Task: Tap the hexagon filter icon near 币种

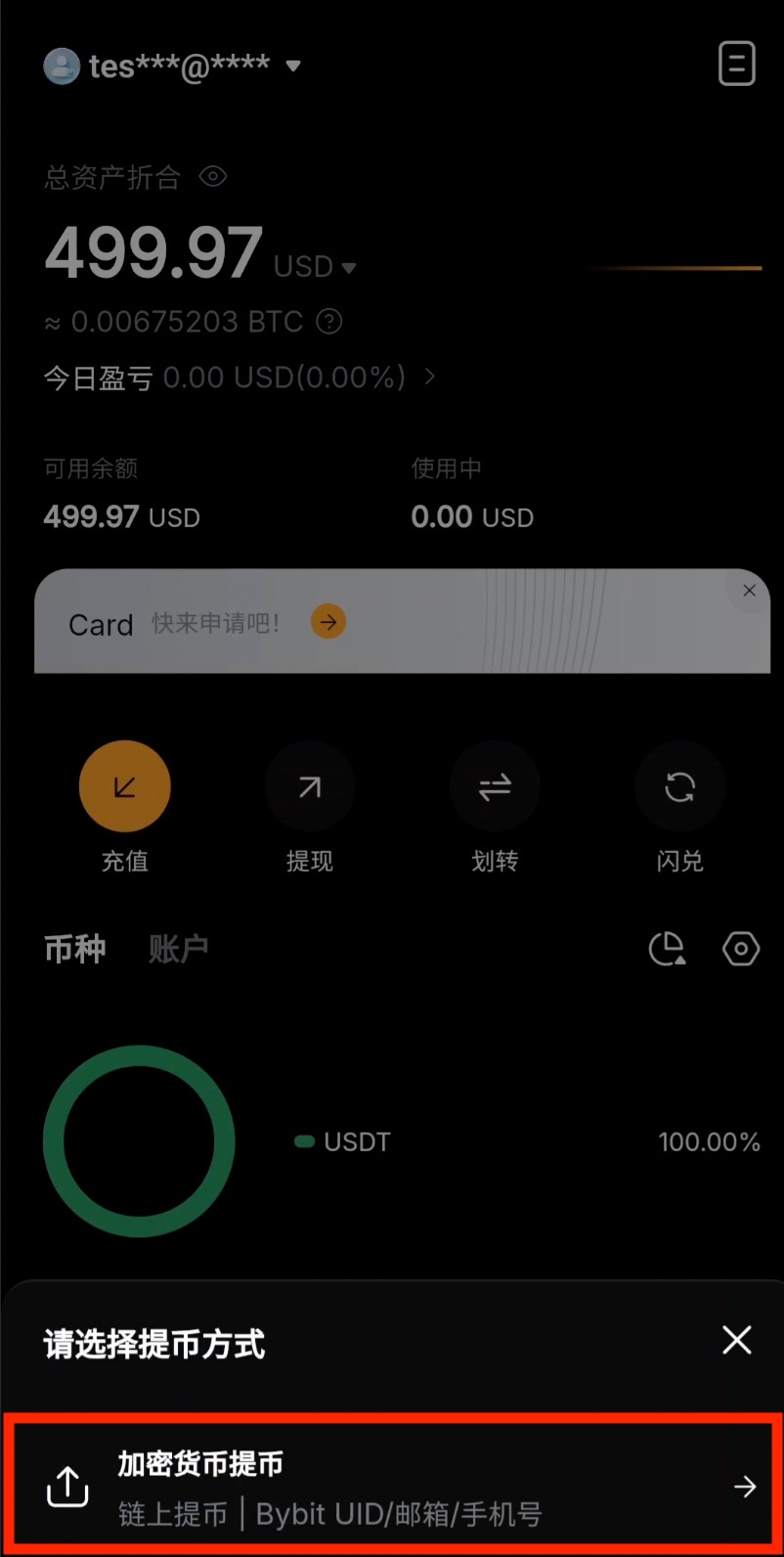Action: [740, 948]
